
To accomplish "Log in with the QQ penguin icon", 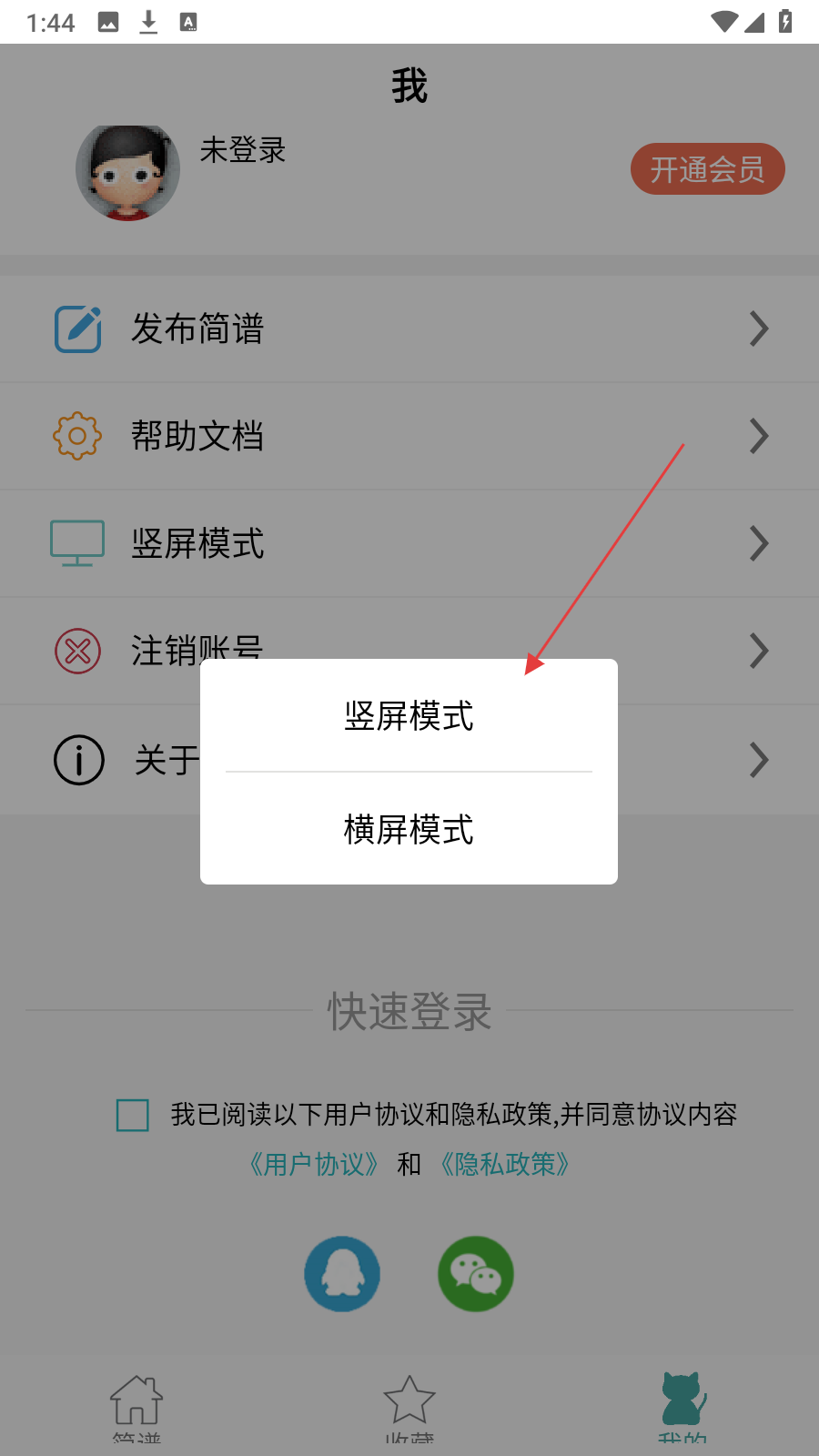I will 342,1273.
